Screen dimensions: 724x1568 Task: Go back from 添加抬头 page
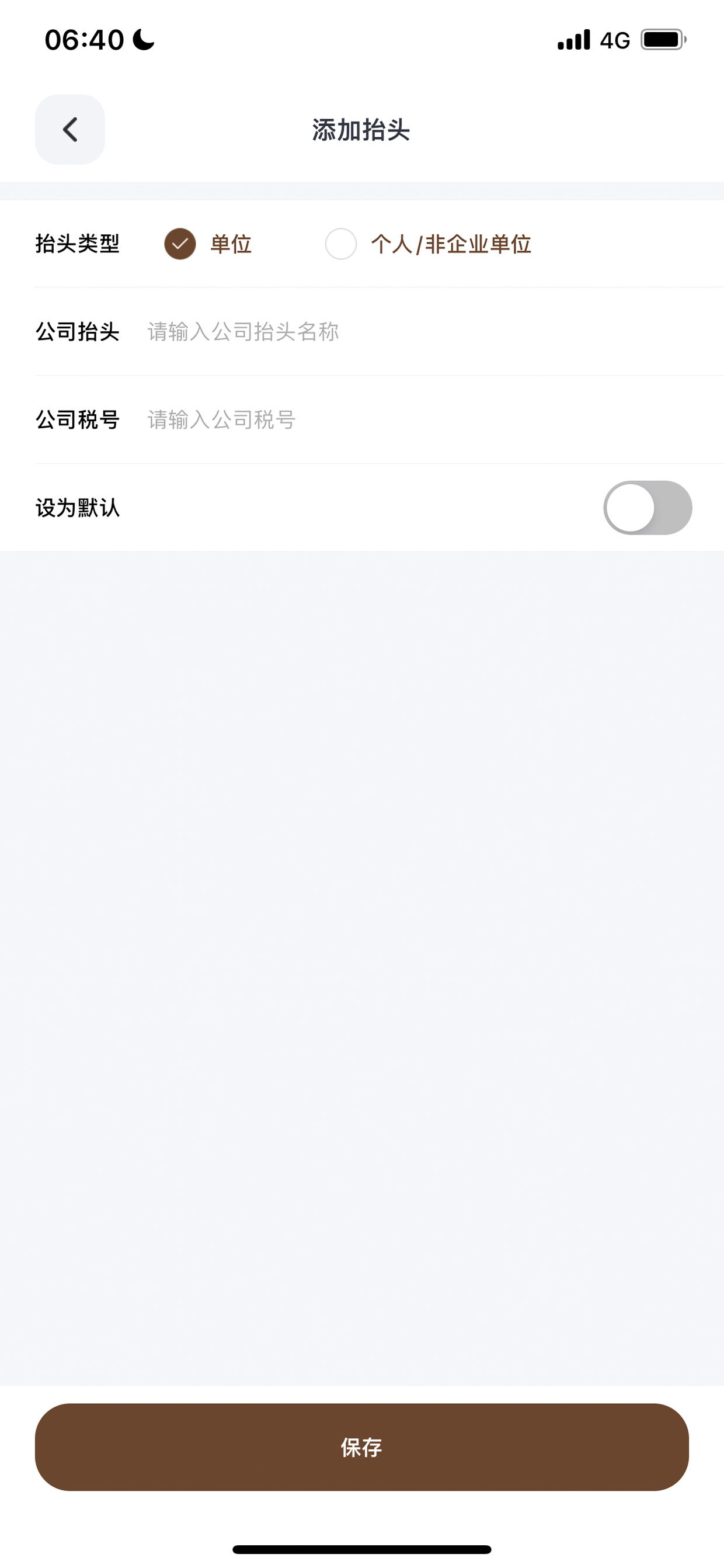[70, 130]
